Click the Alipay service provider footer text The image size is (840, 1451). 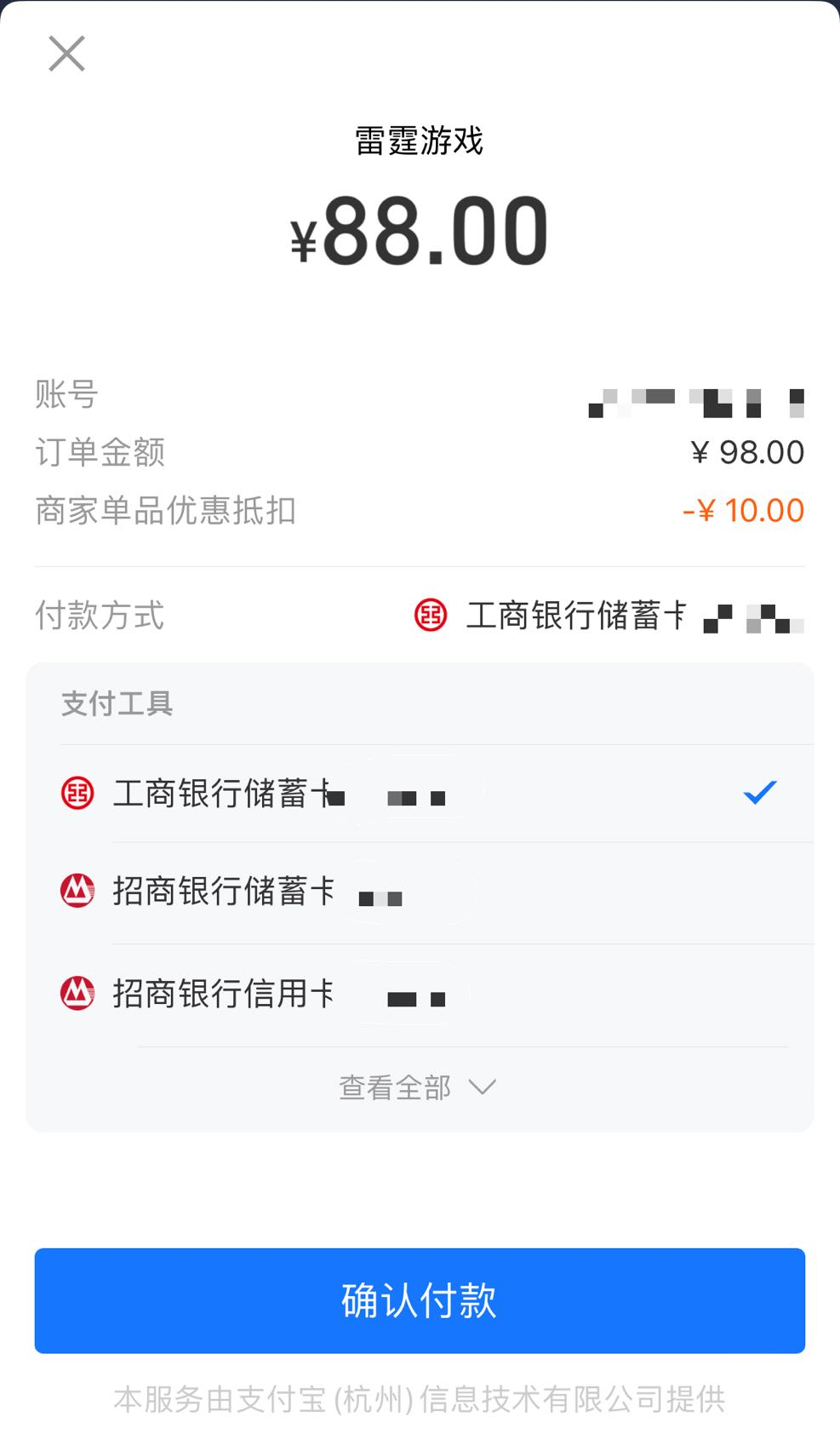click(x=420, y=1395)
